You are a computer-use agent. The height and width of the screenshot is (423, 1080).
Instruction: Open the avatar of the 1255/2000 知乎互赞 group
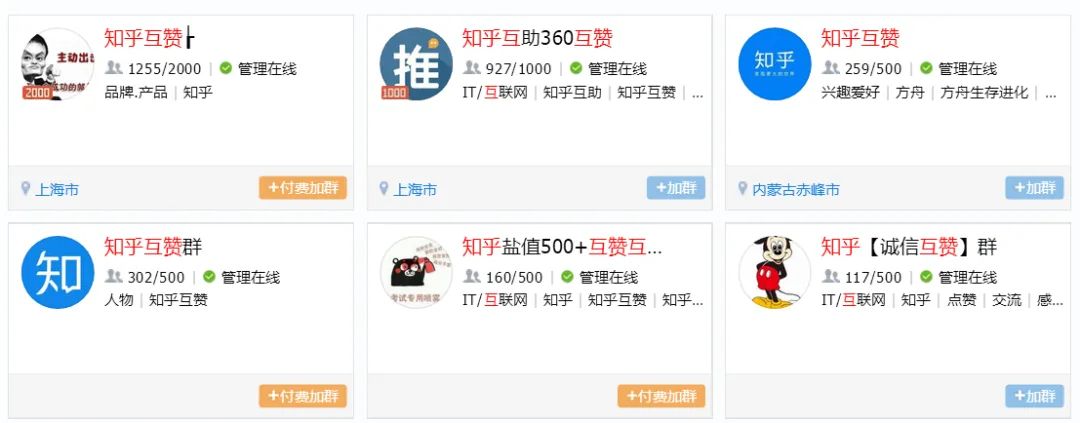coord(57,64)
